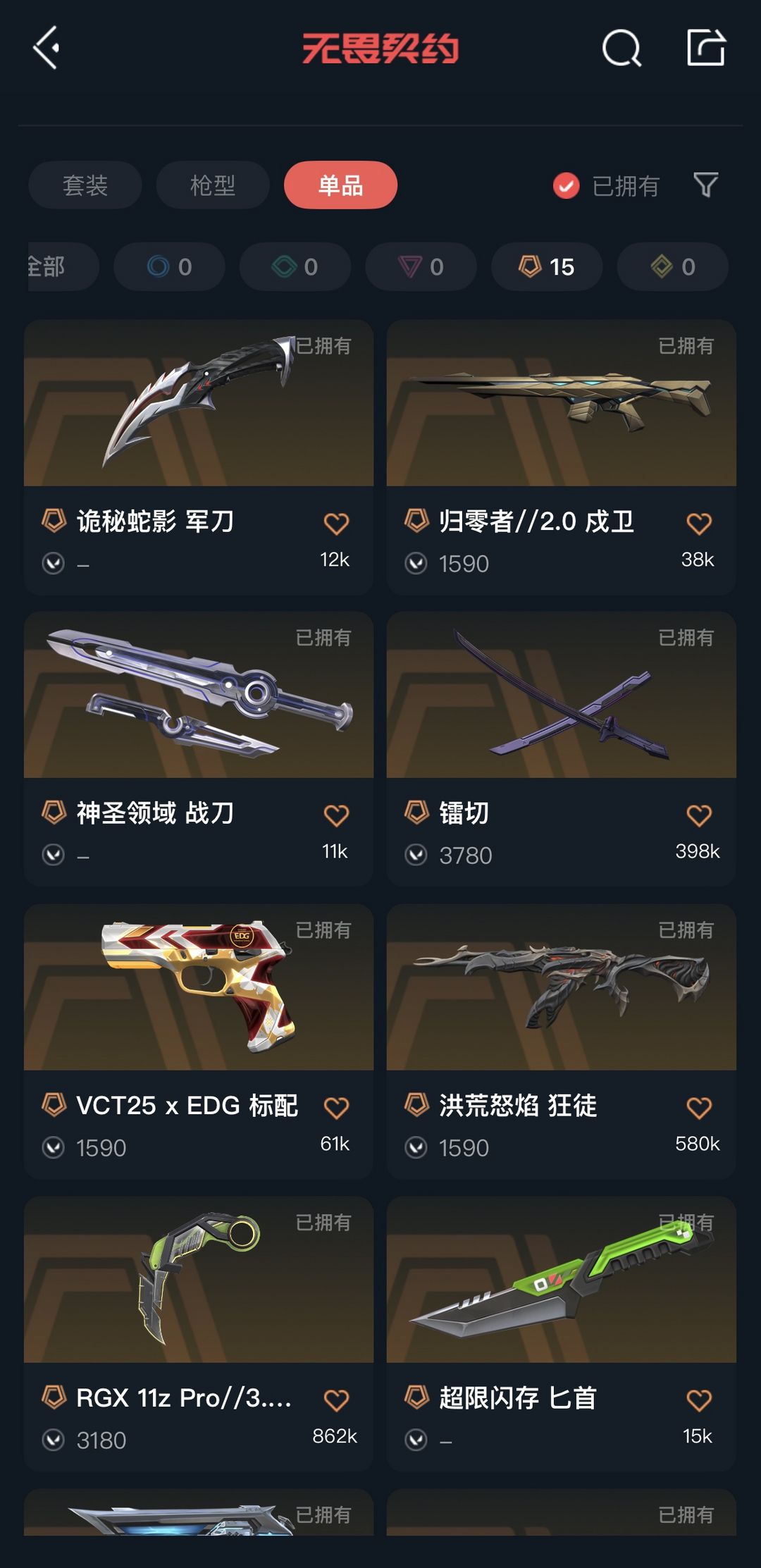Like the 神圣领域 战刀 skin

(336, 815)
